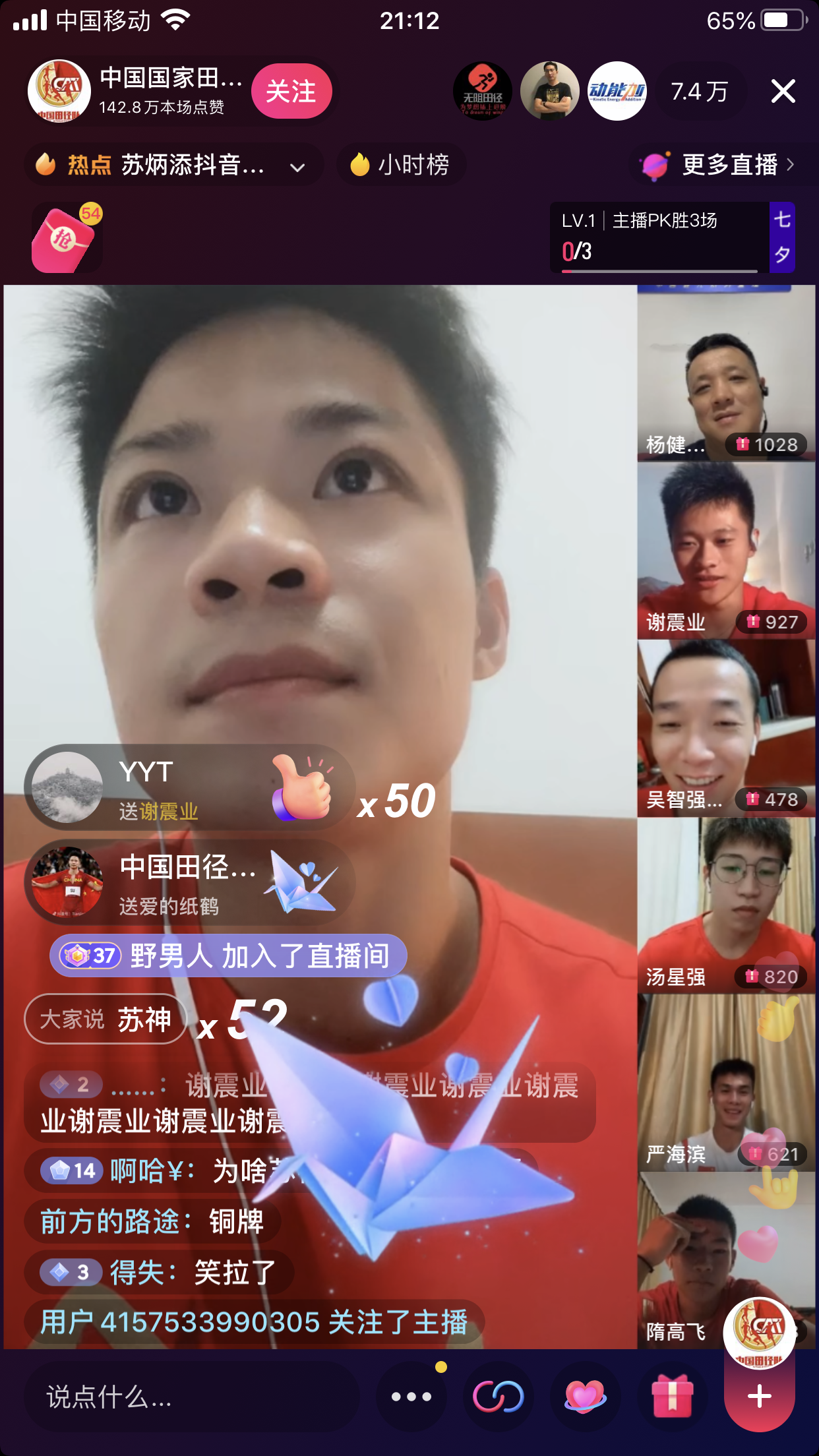Follow the host with the 关注 button
This screenshot has width=819, height=1456.
tap(291, 92)
